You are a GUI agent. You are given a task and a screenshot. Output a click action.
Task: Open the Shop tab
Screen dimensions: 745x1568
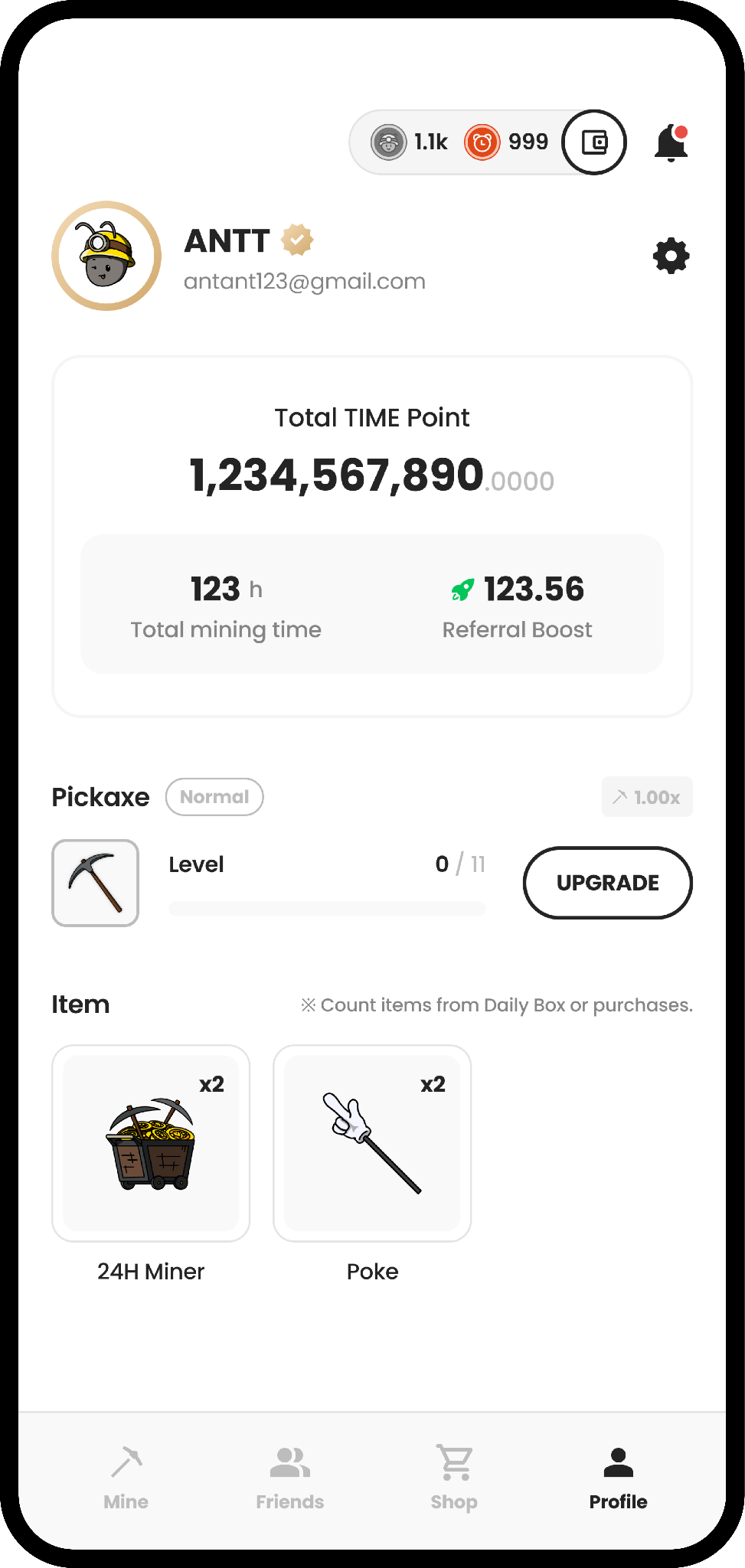click(454, 1478)
